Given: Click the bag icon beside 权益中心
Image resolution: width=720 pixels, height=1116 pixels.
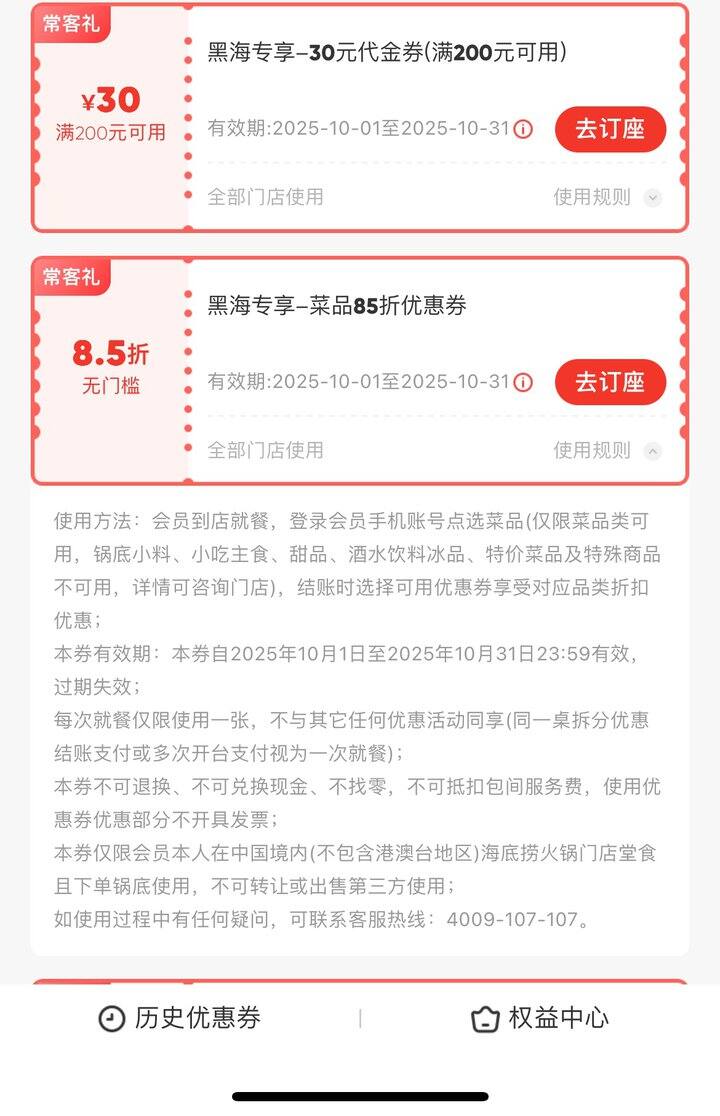Looking at the screenshot, I should [484, 1019].
